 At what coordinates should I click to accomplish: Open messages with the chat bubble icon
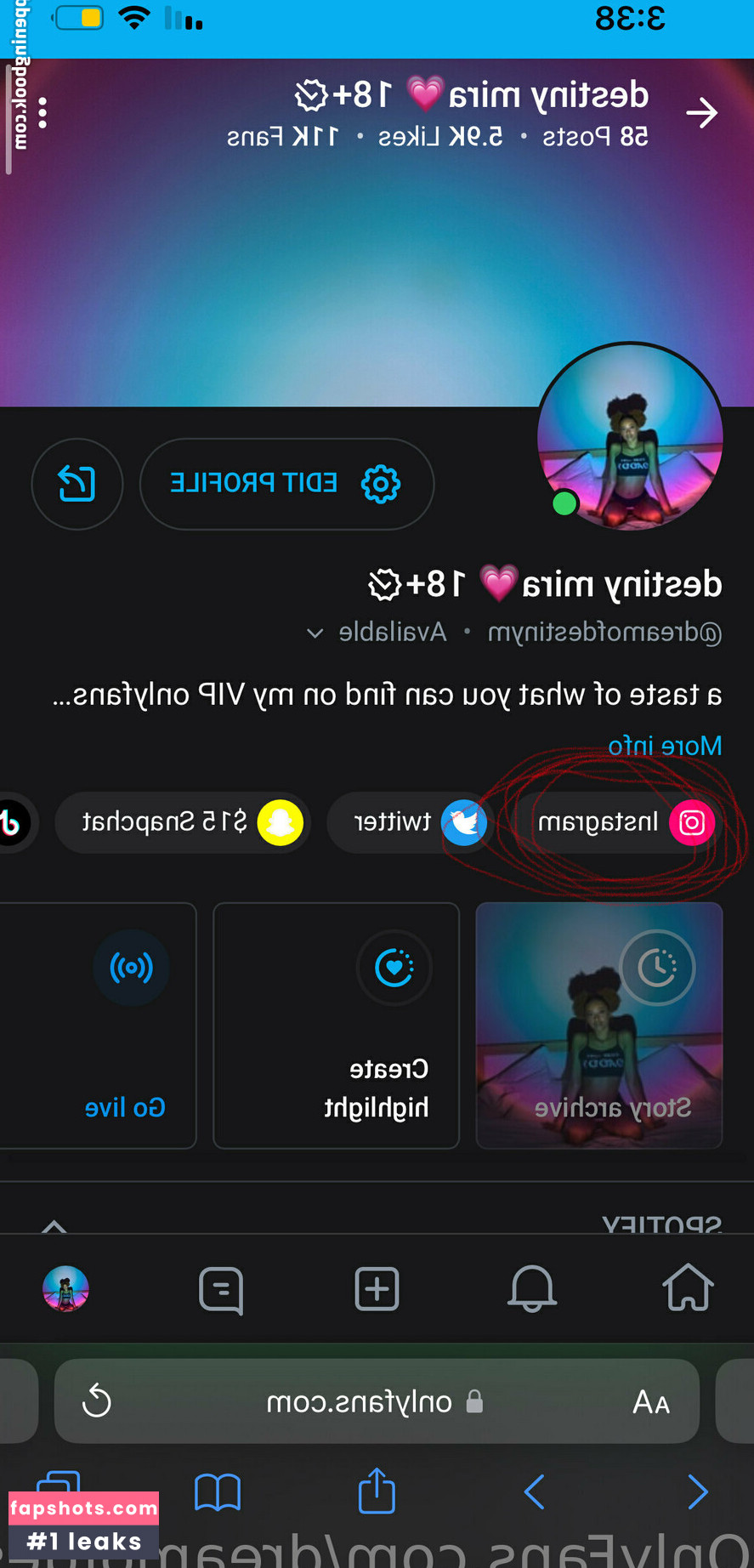click(x=221, y=1289)
